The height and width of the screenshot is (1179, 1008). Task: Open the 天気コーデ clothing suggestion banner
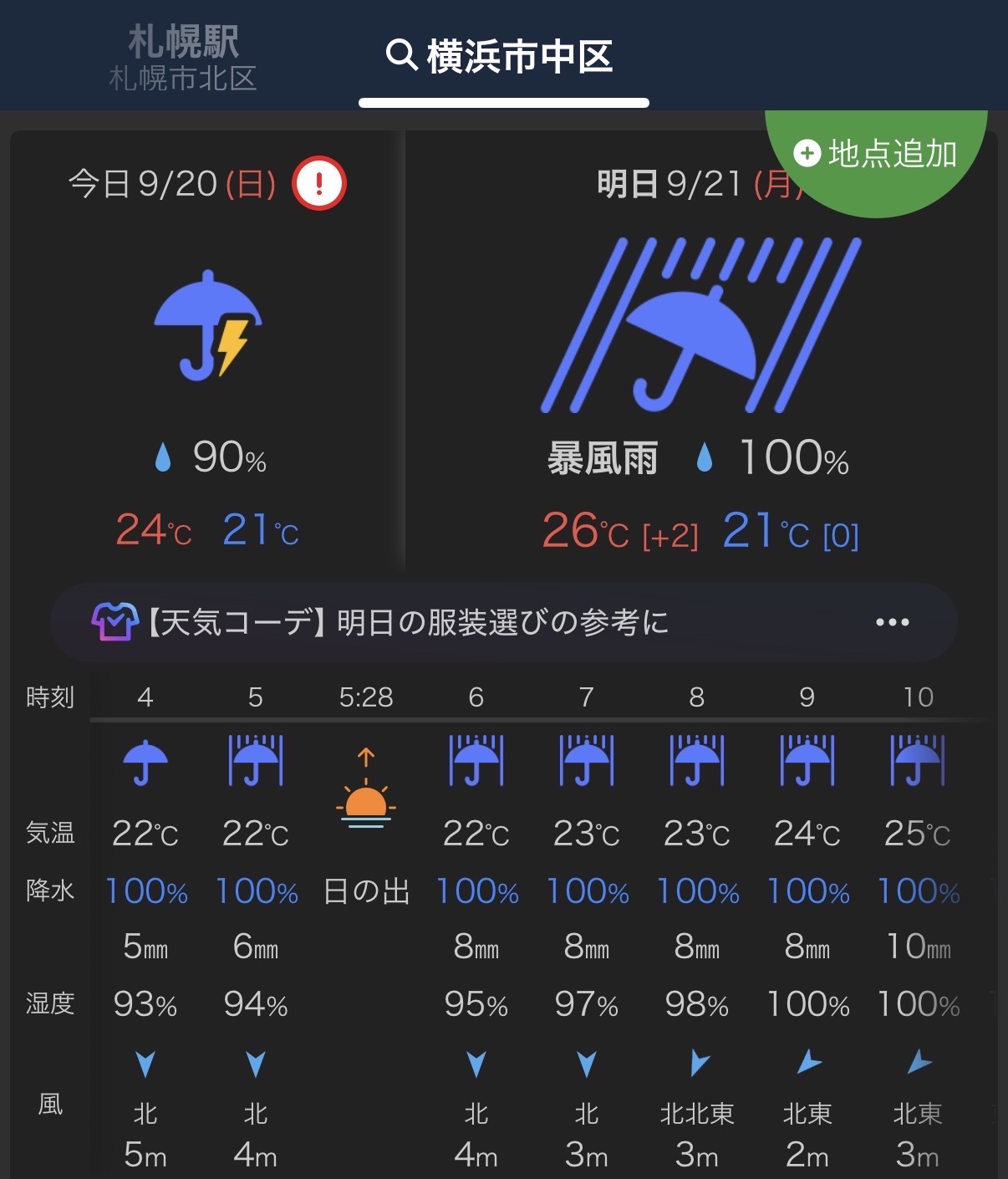pyautogui.click(x=504, y=622)
